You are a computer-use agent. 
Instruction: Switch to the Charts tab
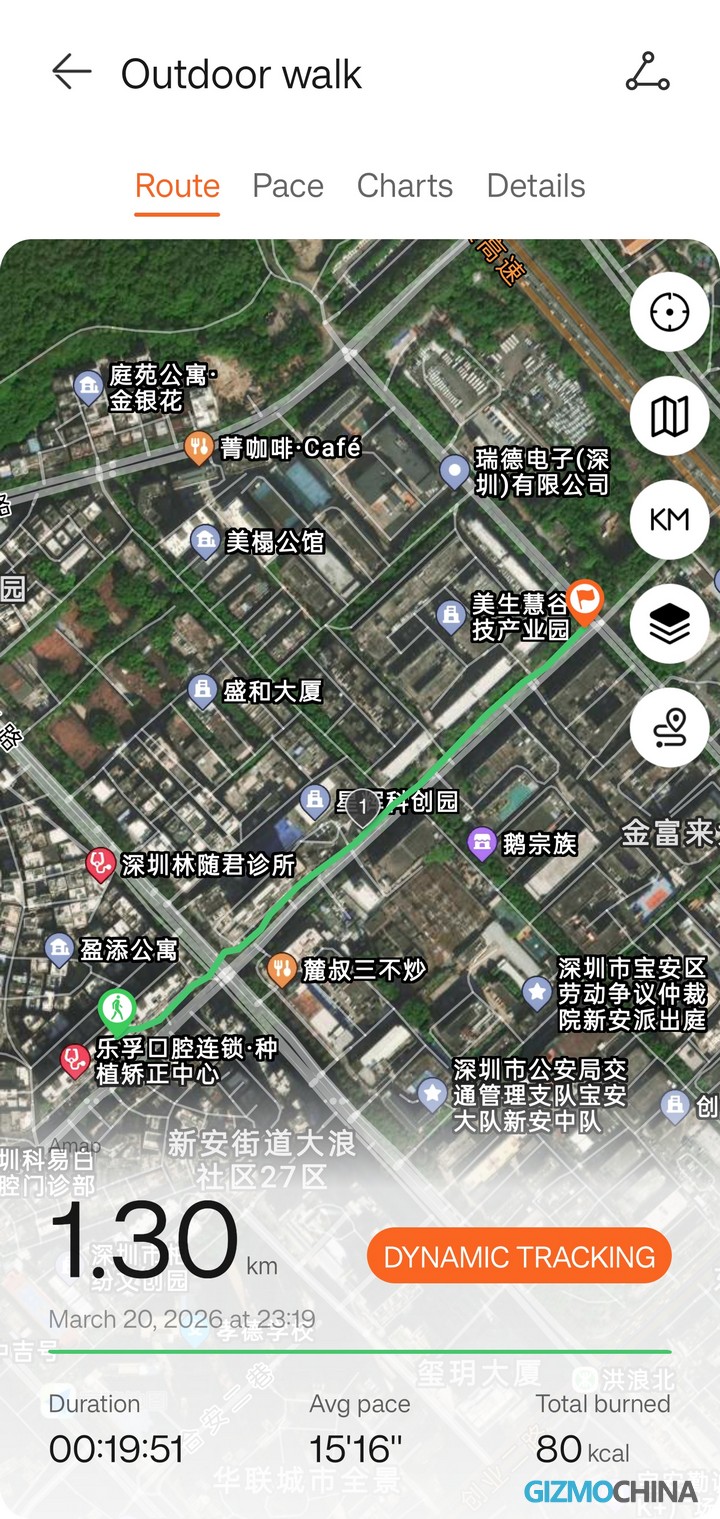(404, 186)
